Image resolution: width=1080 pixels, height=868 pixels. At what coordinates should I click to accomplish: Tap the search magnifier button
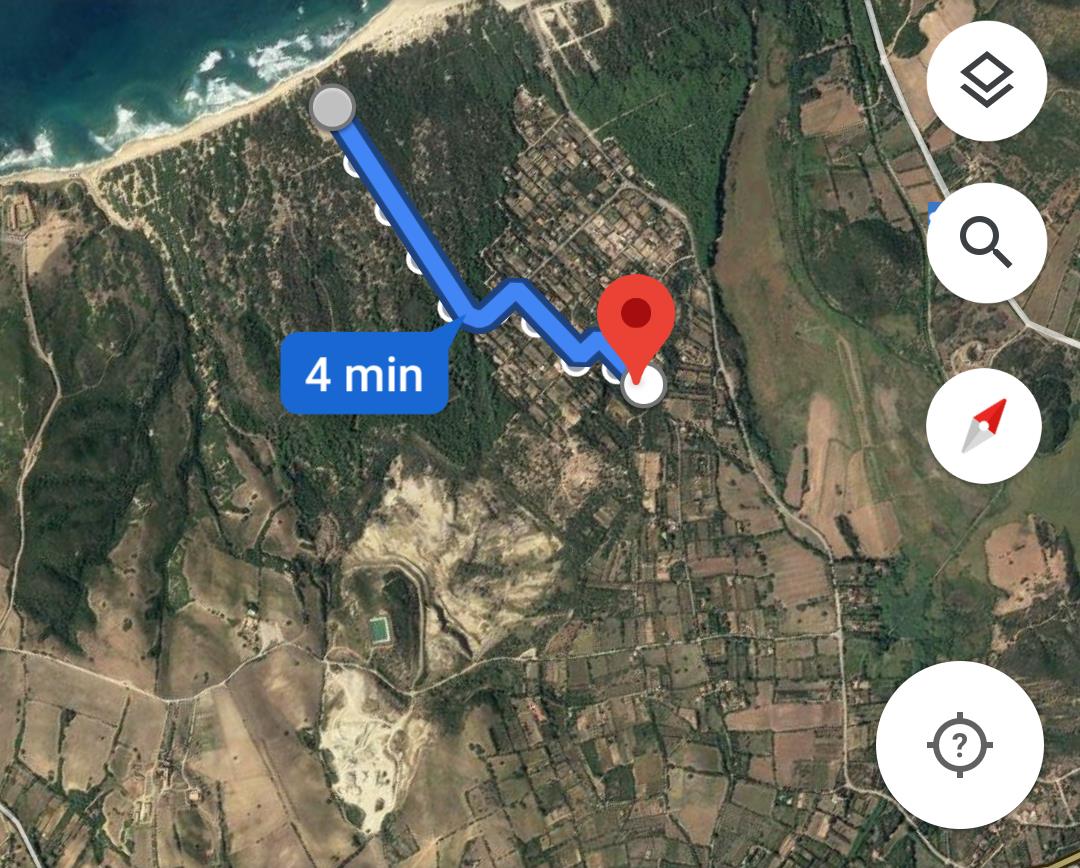(x=986, y=243)
